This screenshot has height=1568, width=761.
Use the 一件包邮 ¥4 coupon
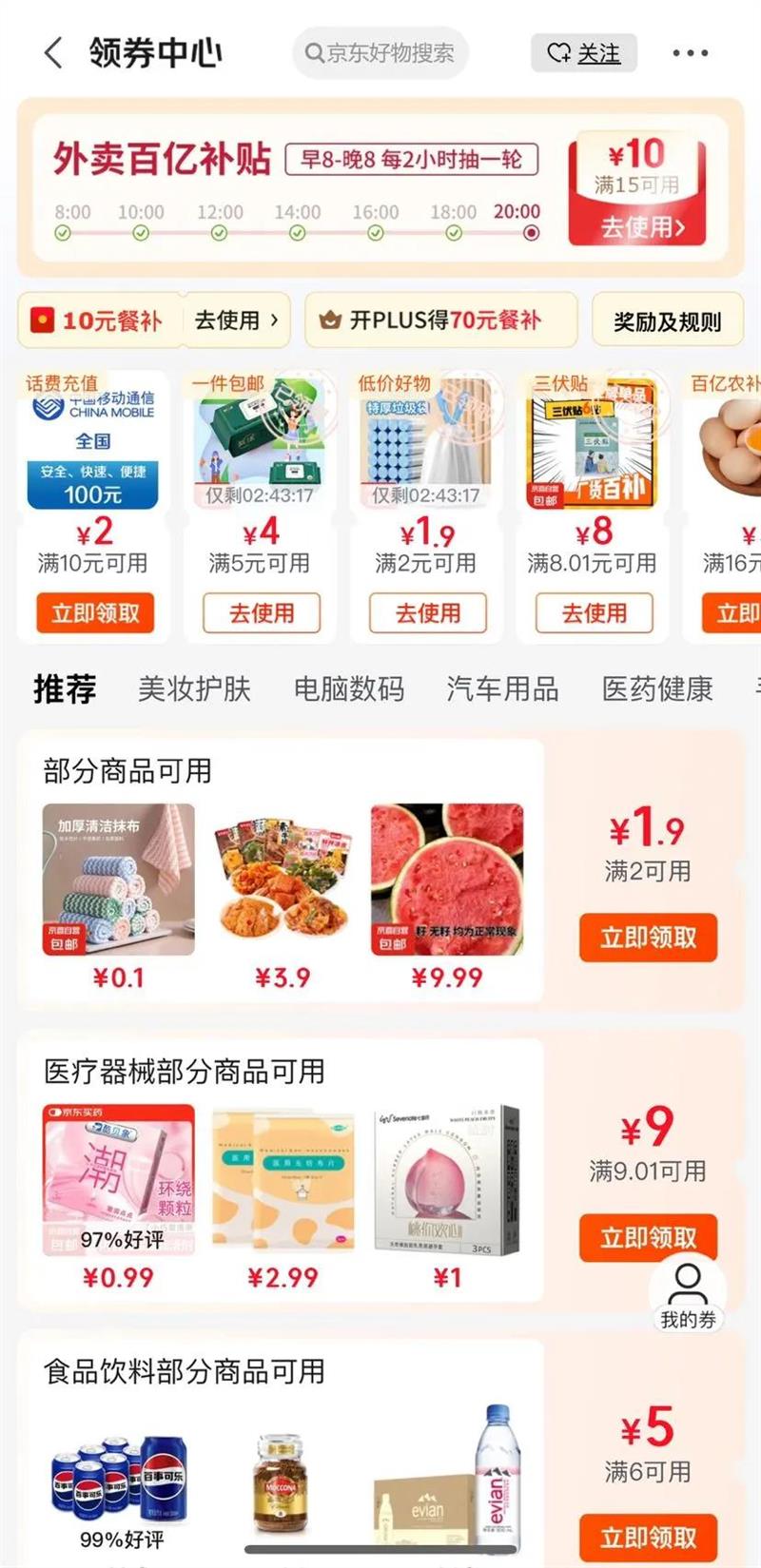click(x=262, y=613)
